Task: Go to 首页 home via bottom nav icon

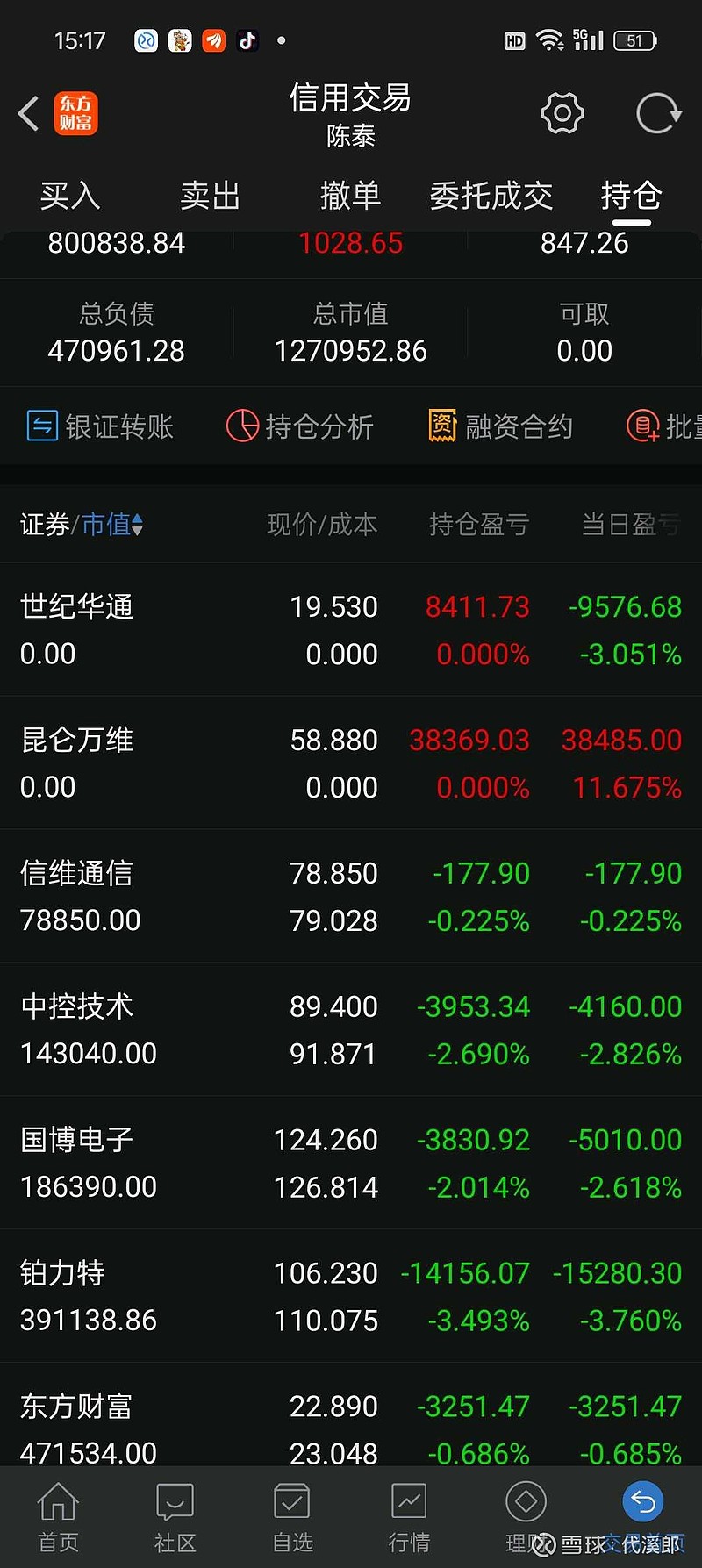Action: pyautogui.click(x=58, y=1515)
